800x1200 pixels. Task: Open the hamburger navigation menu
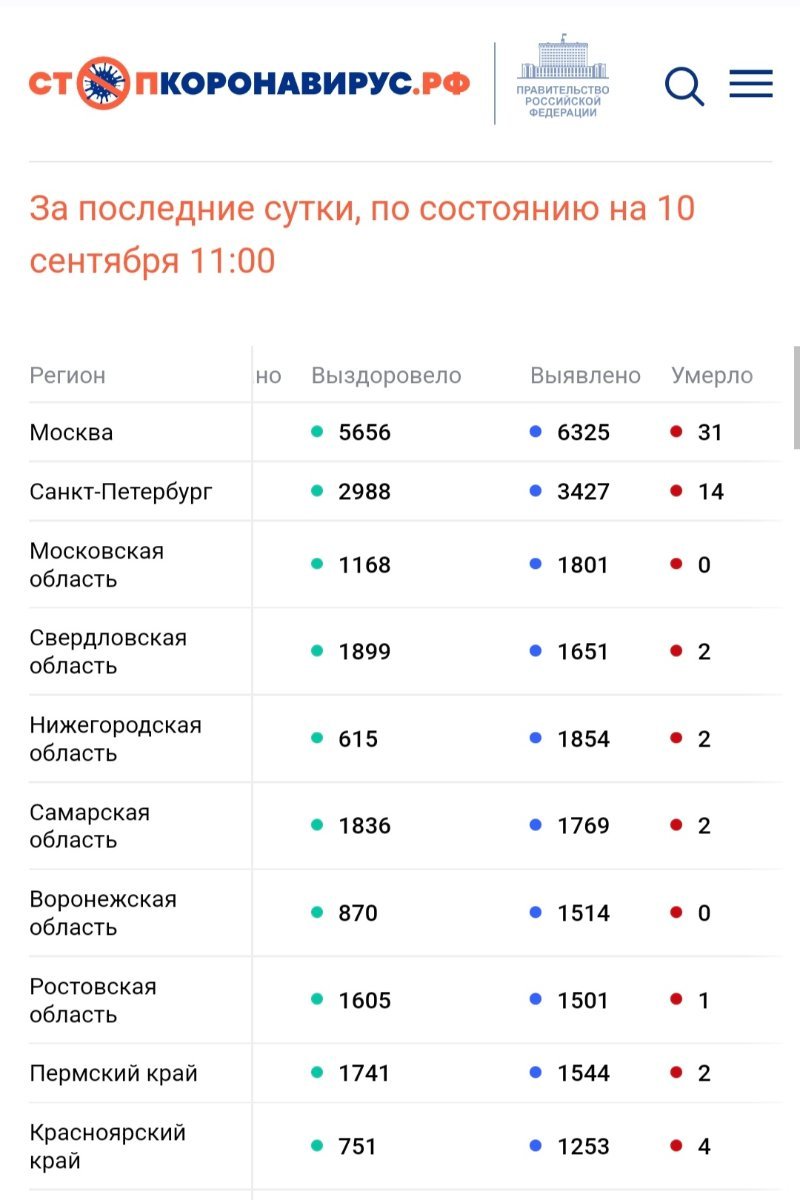(x=750, y=84)
